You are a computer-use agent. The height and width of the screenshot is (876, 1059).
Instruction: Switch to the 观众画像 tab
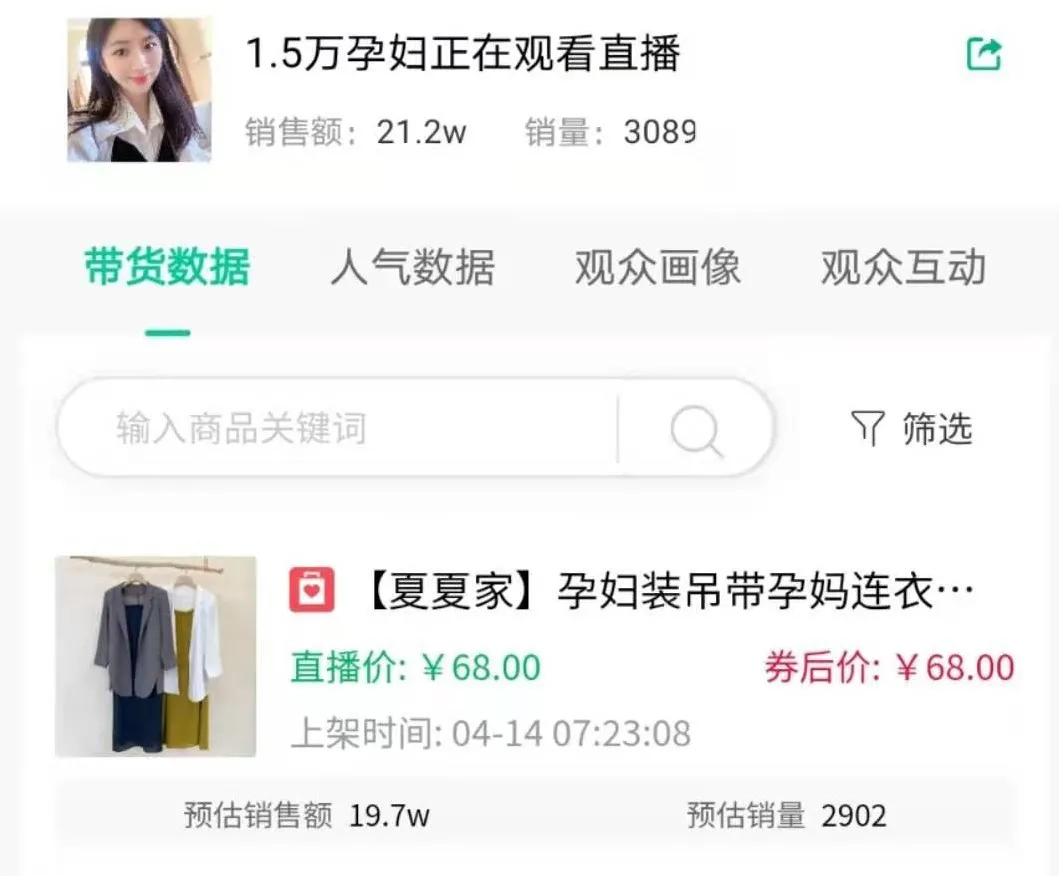click(657, 268)
